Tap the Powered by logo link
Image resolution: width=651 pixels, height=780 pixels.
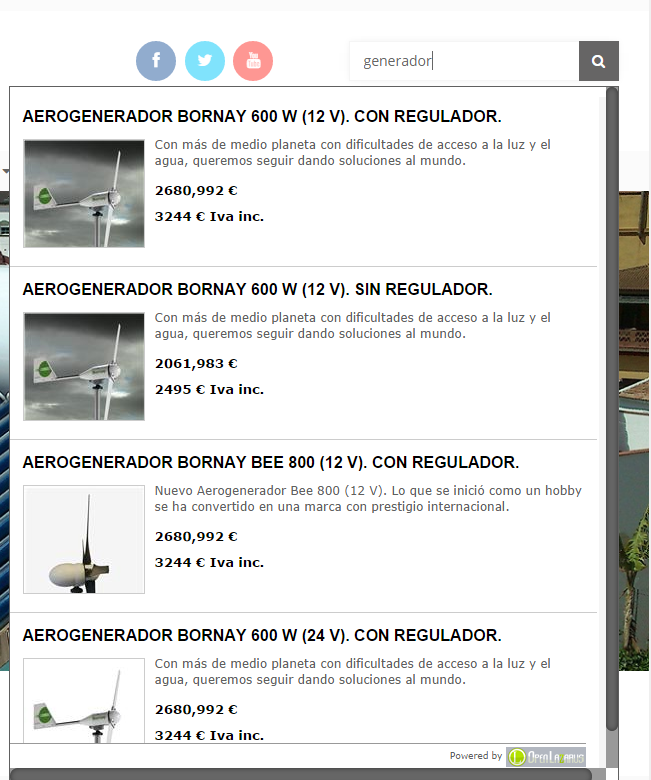coord(545,757)
